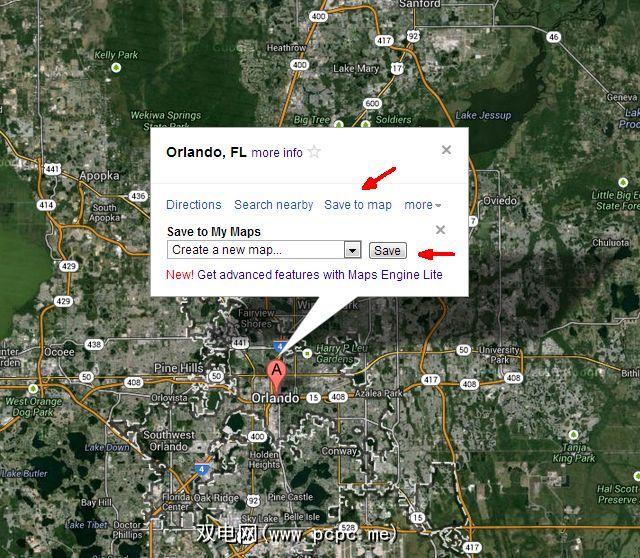Screen dimensions: 640x558
Task: Open Search nearby
Action: (273, 205)
